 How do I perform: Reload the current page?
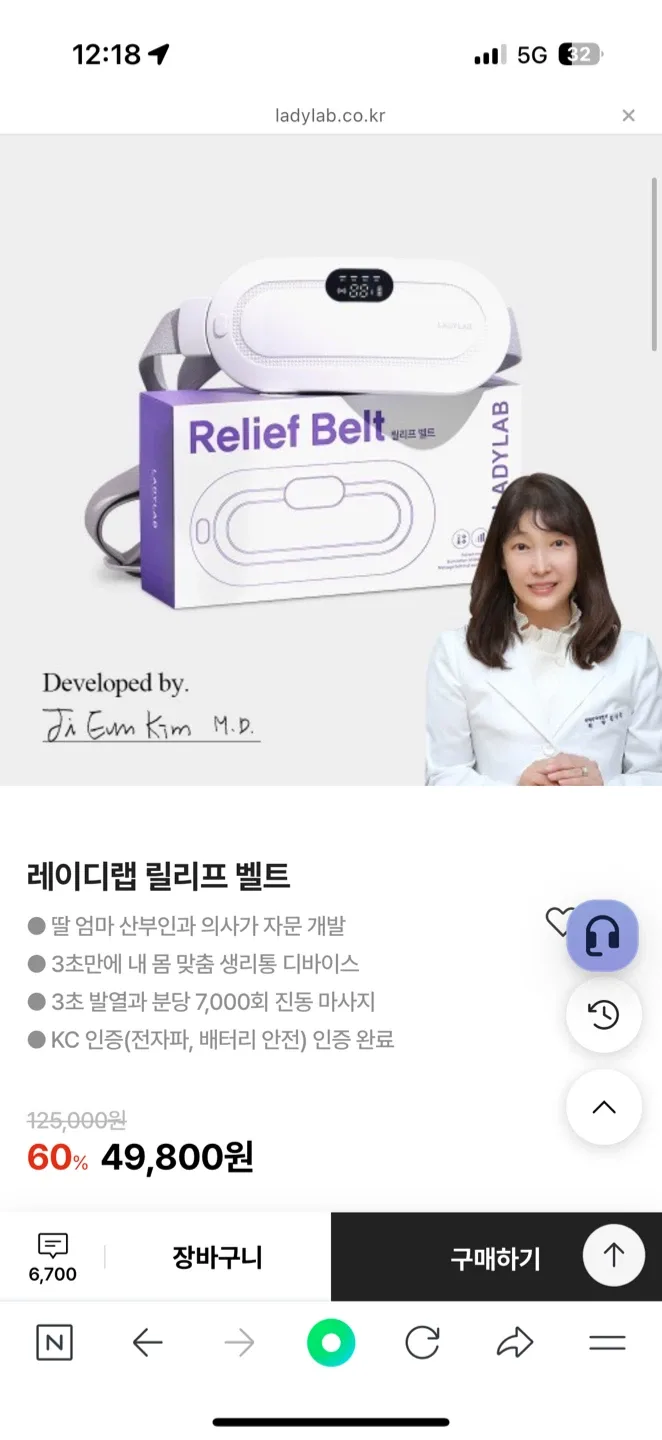[422, 1343]
